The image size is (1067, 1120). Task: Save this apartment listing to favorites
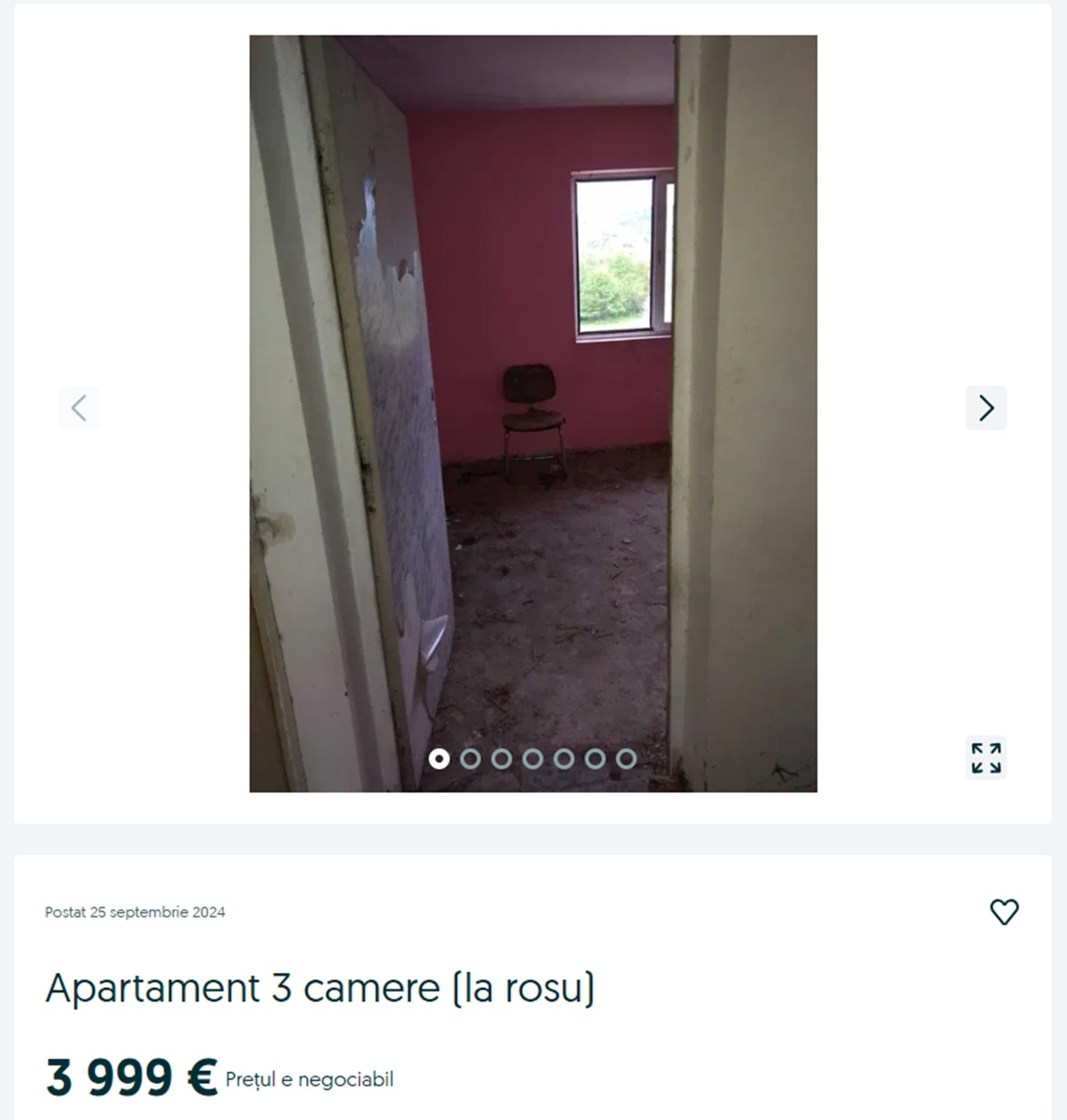pyautogui.click(x=1004, y=911)
